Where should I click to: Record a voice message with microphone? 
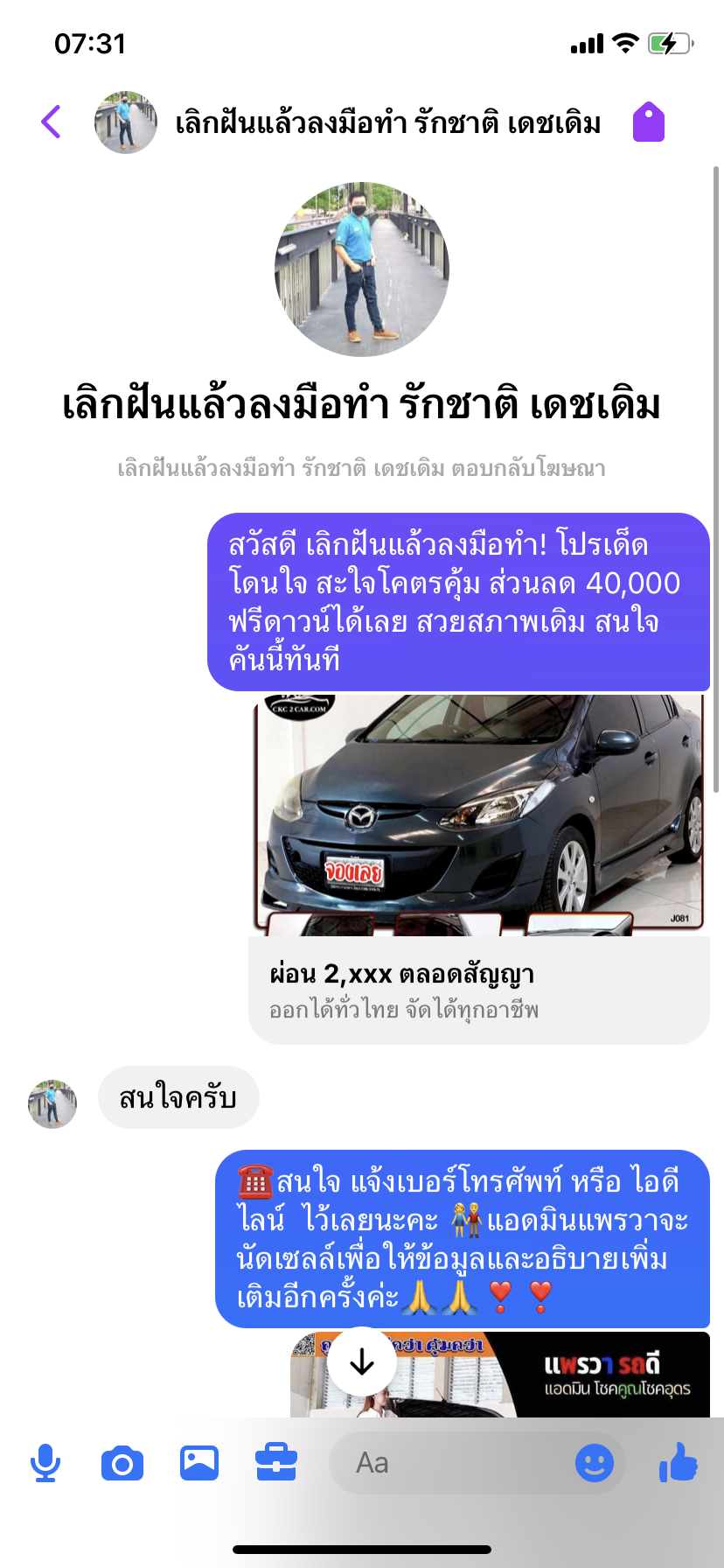(45, 1463)
